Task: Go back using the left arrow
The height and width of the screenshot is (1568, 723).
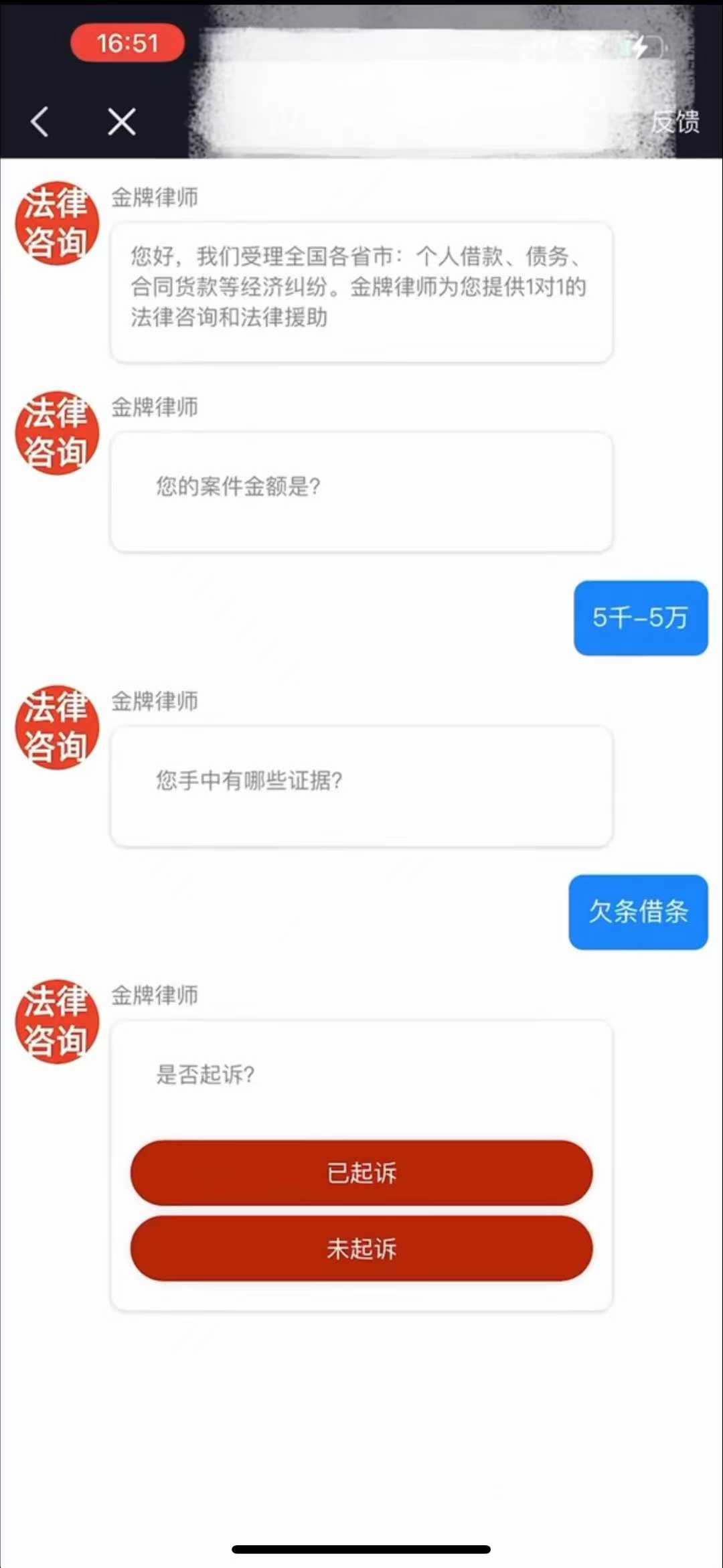Action: pyautogui.click(x=40, y=122)
